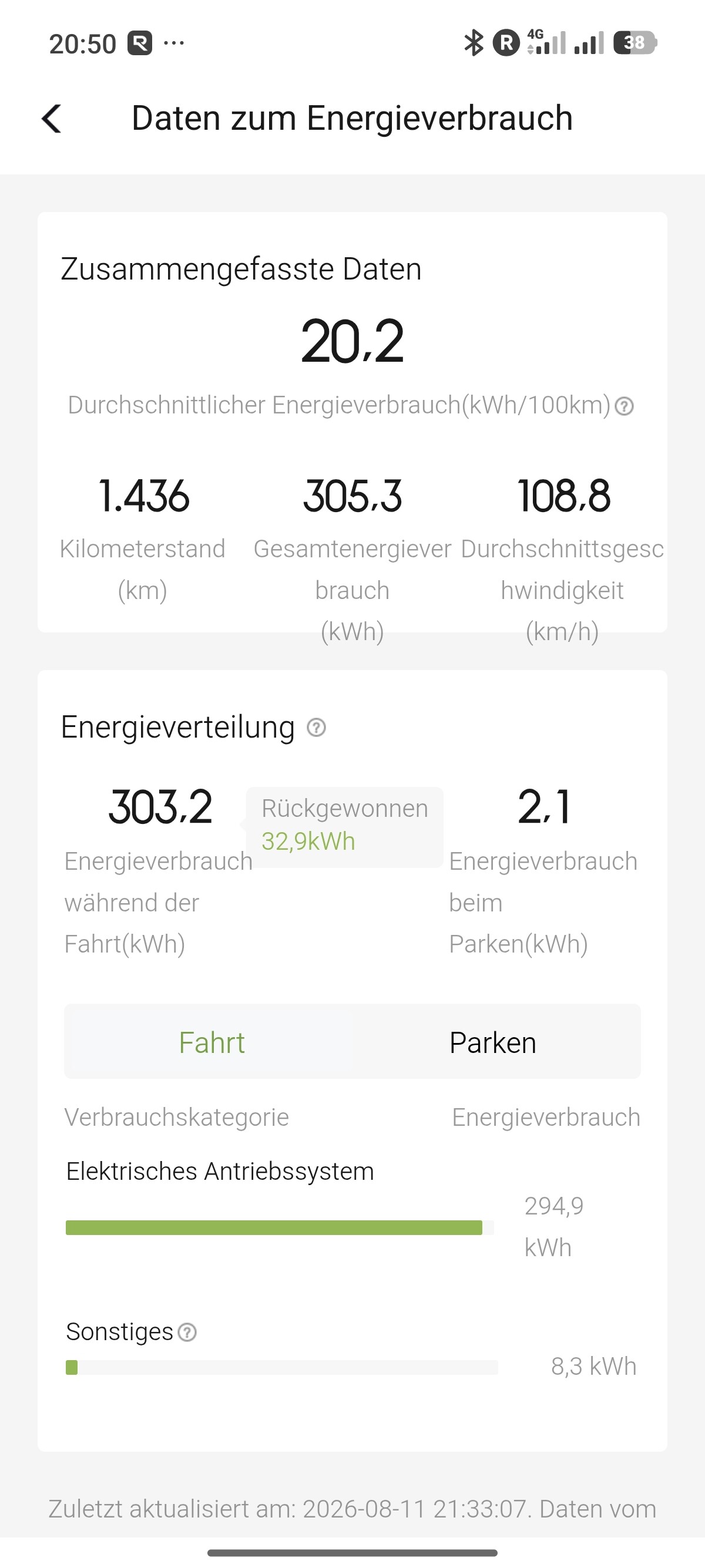Go back using the top-left arrow
The height and width of the screenshot is (1568, 705).
click(x=52, y=118)
